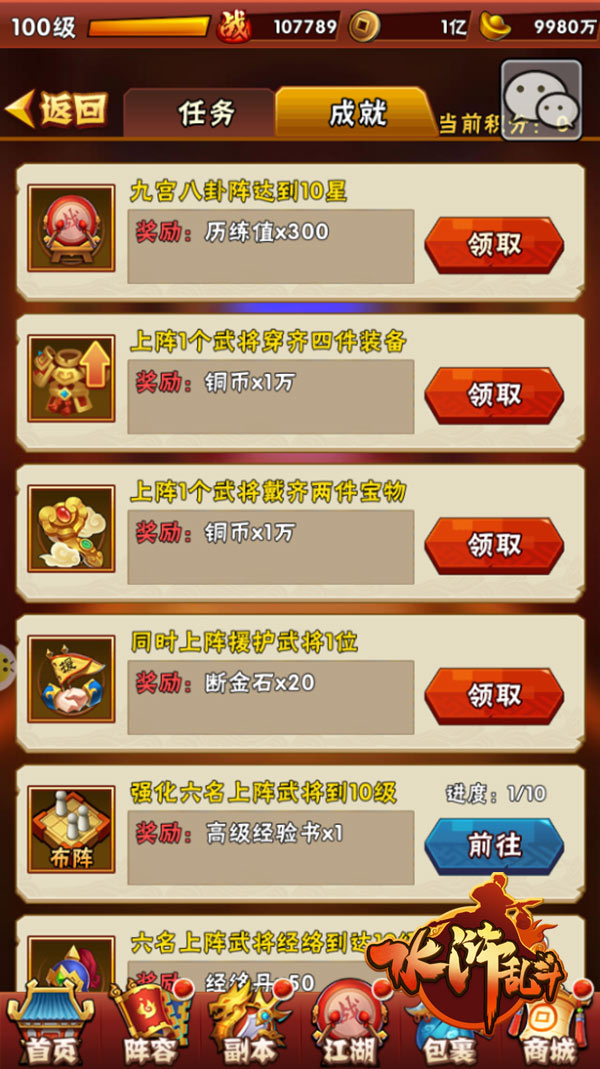This screenshot has width=600, height=1069.
Task: Tap 前往 for 强化六名上阵武将
Action: (x=494, y=845)
